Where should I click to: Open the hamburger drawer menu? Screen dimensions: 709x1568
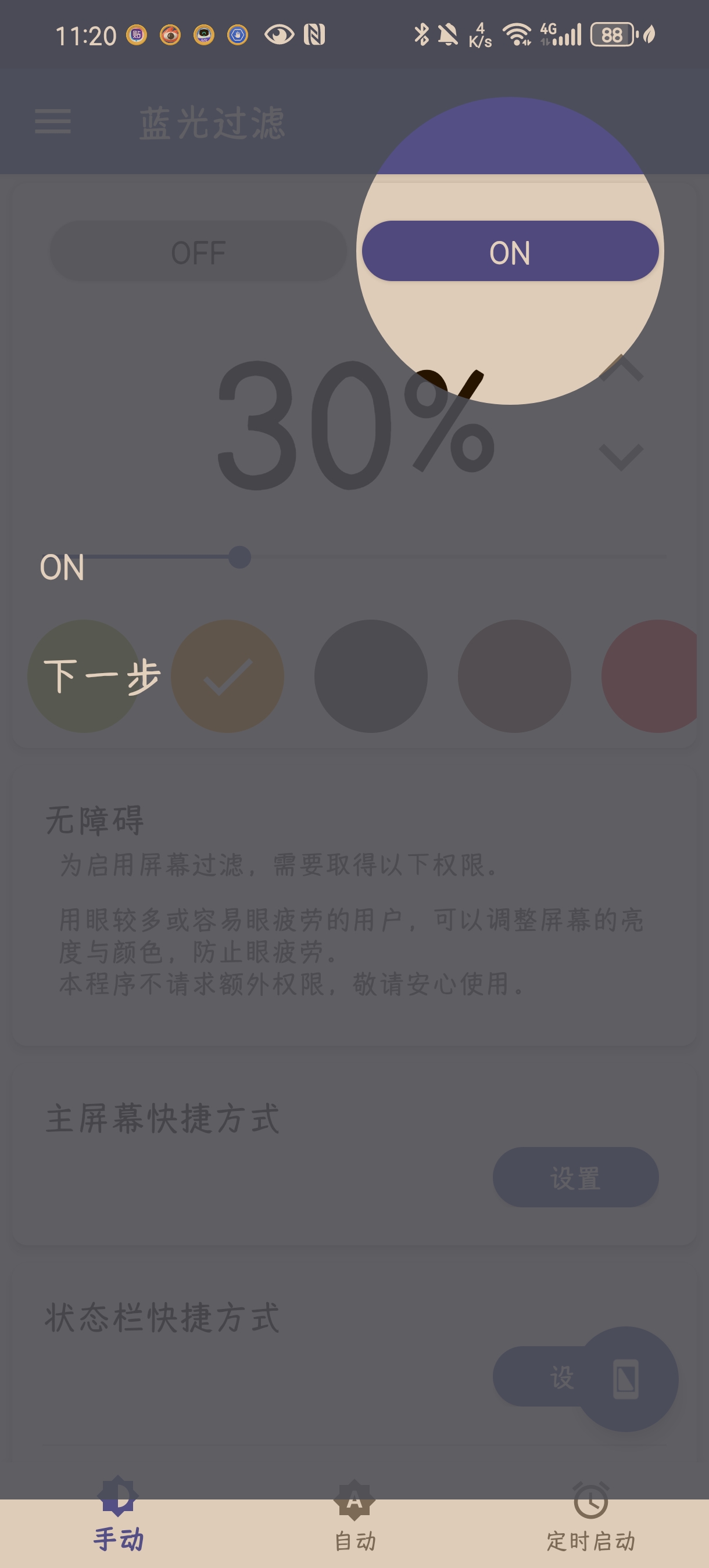(53, 121)
